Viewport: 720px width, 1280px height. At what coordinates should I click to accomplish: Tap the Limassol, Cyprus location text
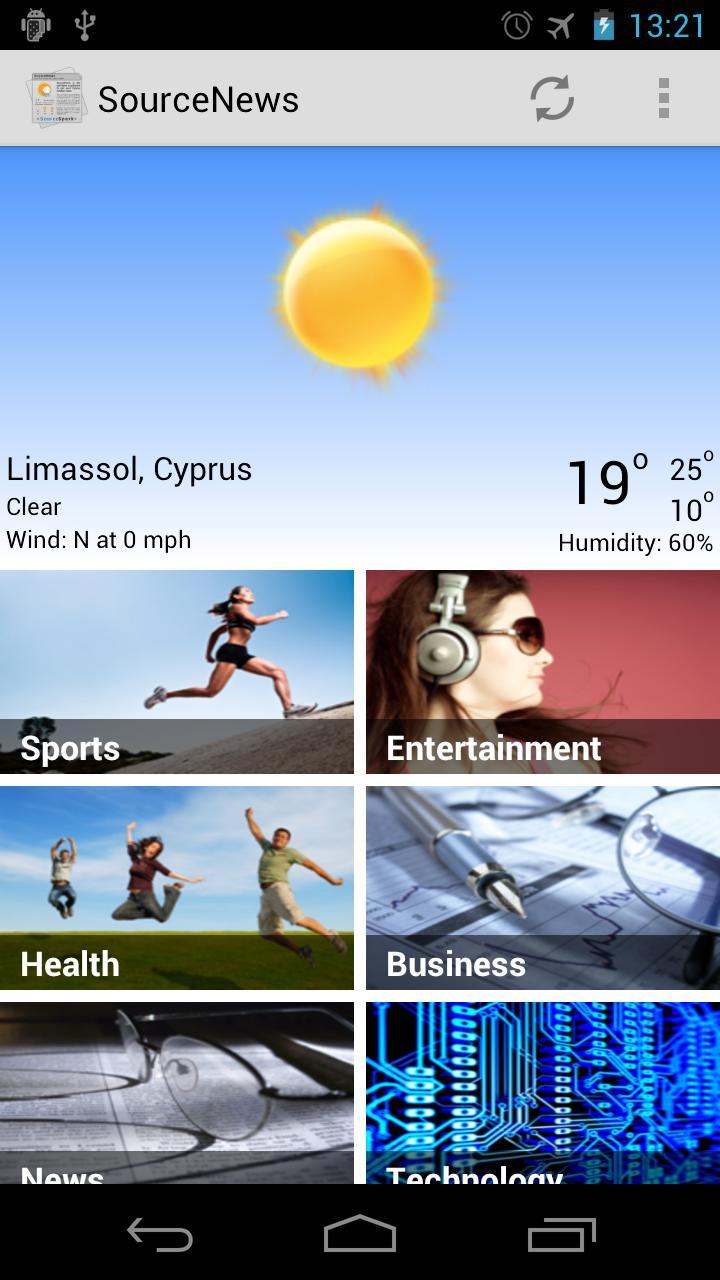129,468
